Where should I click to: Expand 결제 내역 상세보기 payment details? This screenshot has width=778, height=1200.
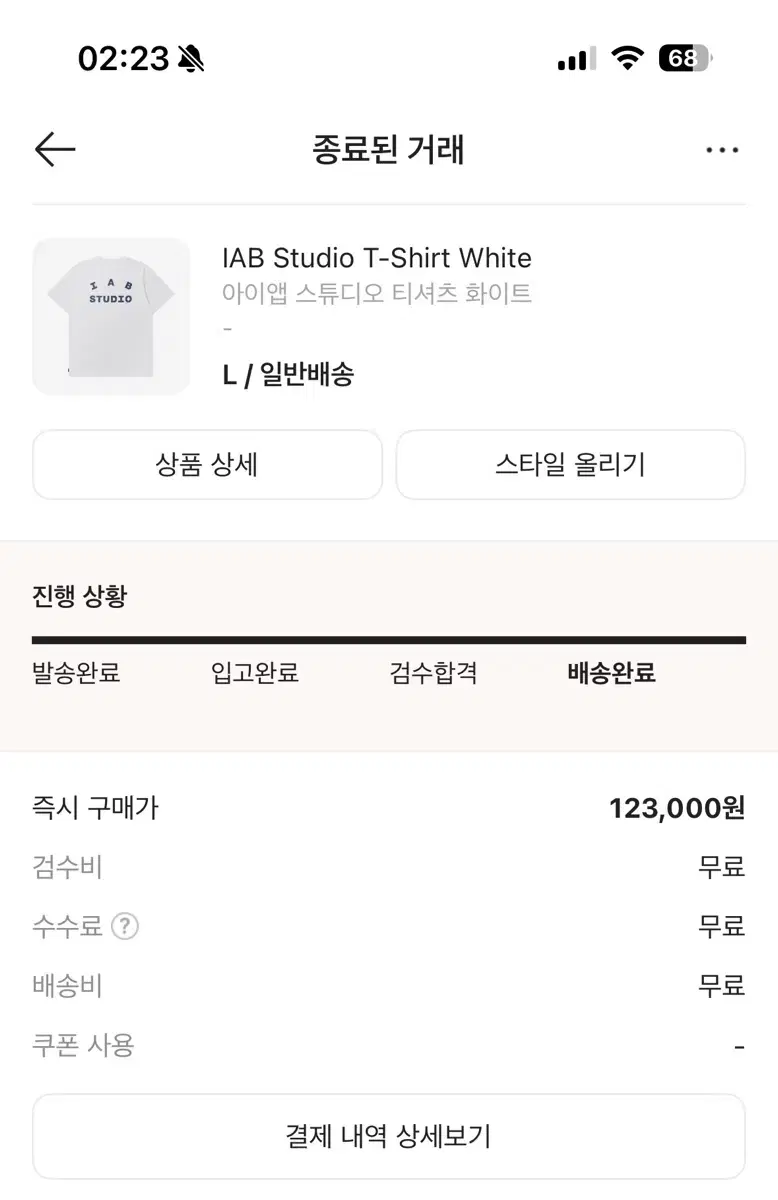coord(389,1136)
